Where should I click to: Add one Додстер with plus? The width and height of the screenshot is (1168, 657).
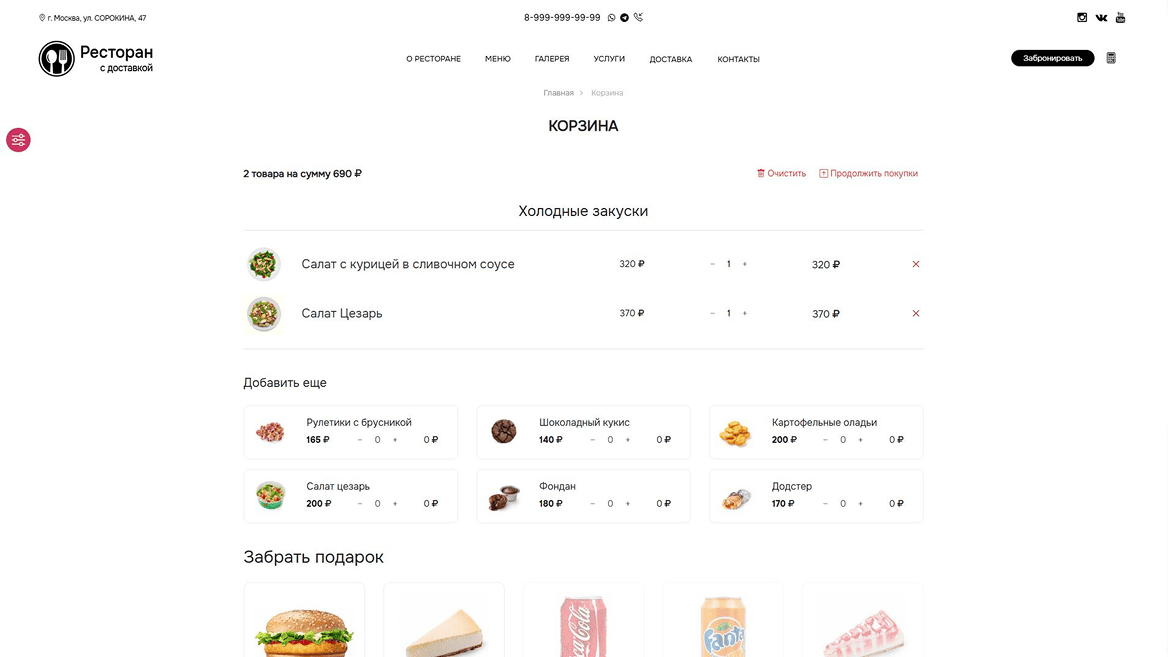(861, 504)
